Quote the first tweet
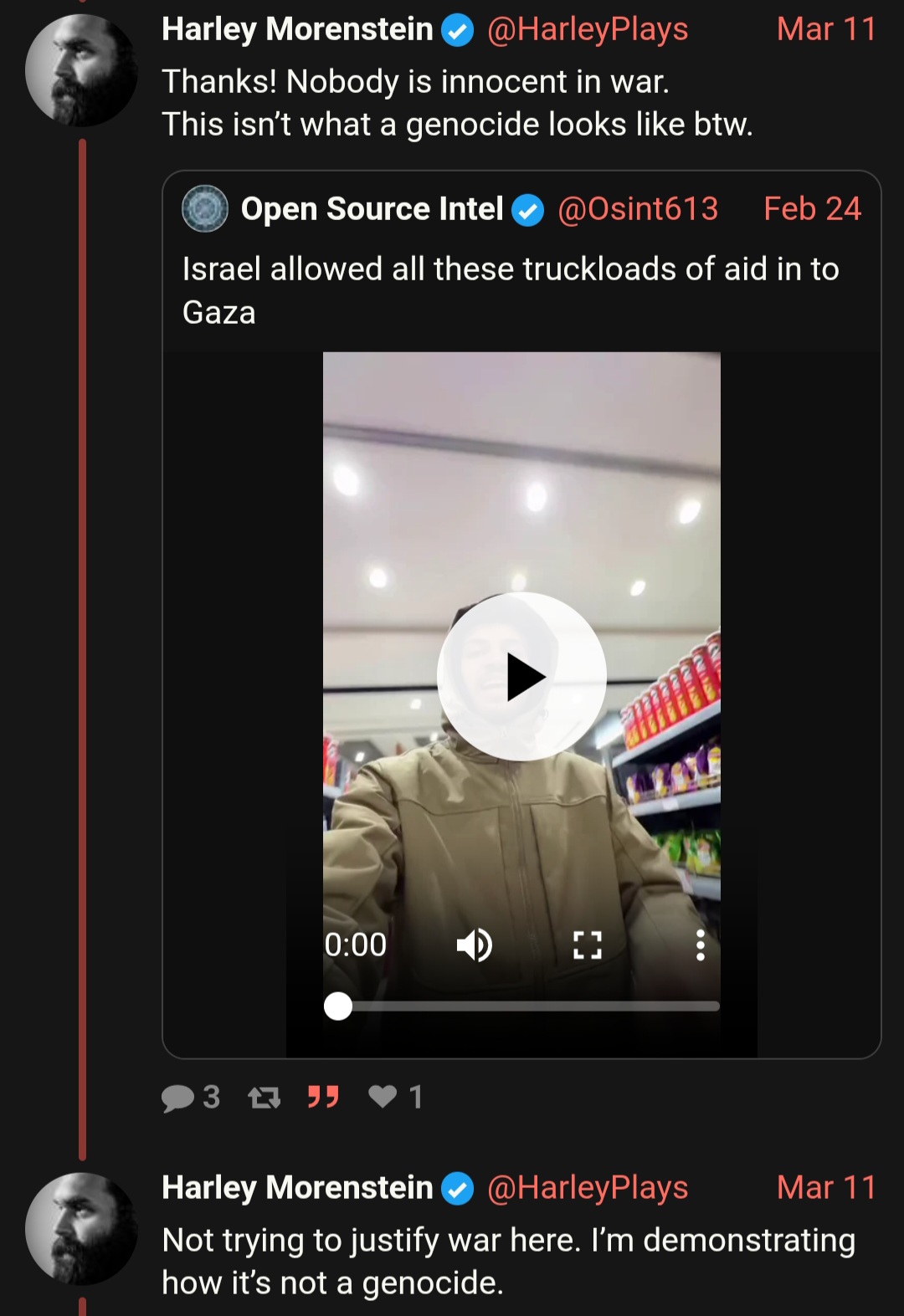The width and height of the screenshot is (904, 1316). click(323, 1097)
